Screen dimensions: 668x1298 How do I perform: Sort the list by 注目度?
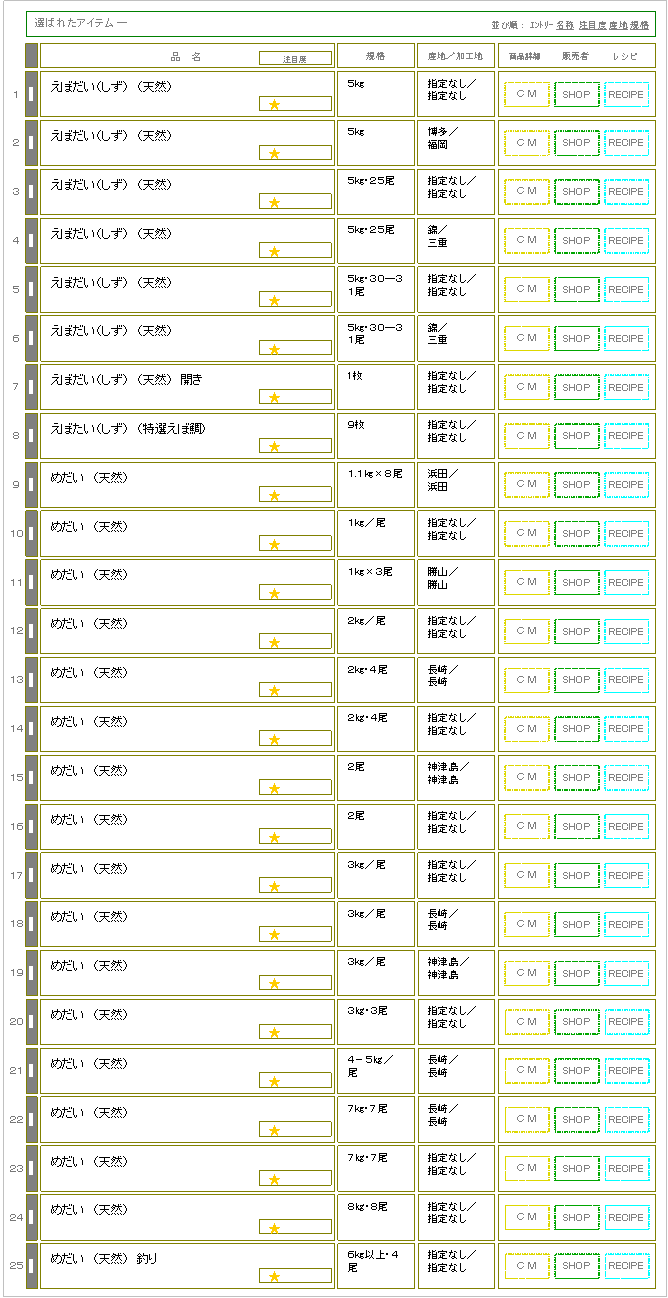click(591, 24)
